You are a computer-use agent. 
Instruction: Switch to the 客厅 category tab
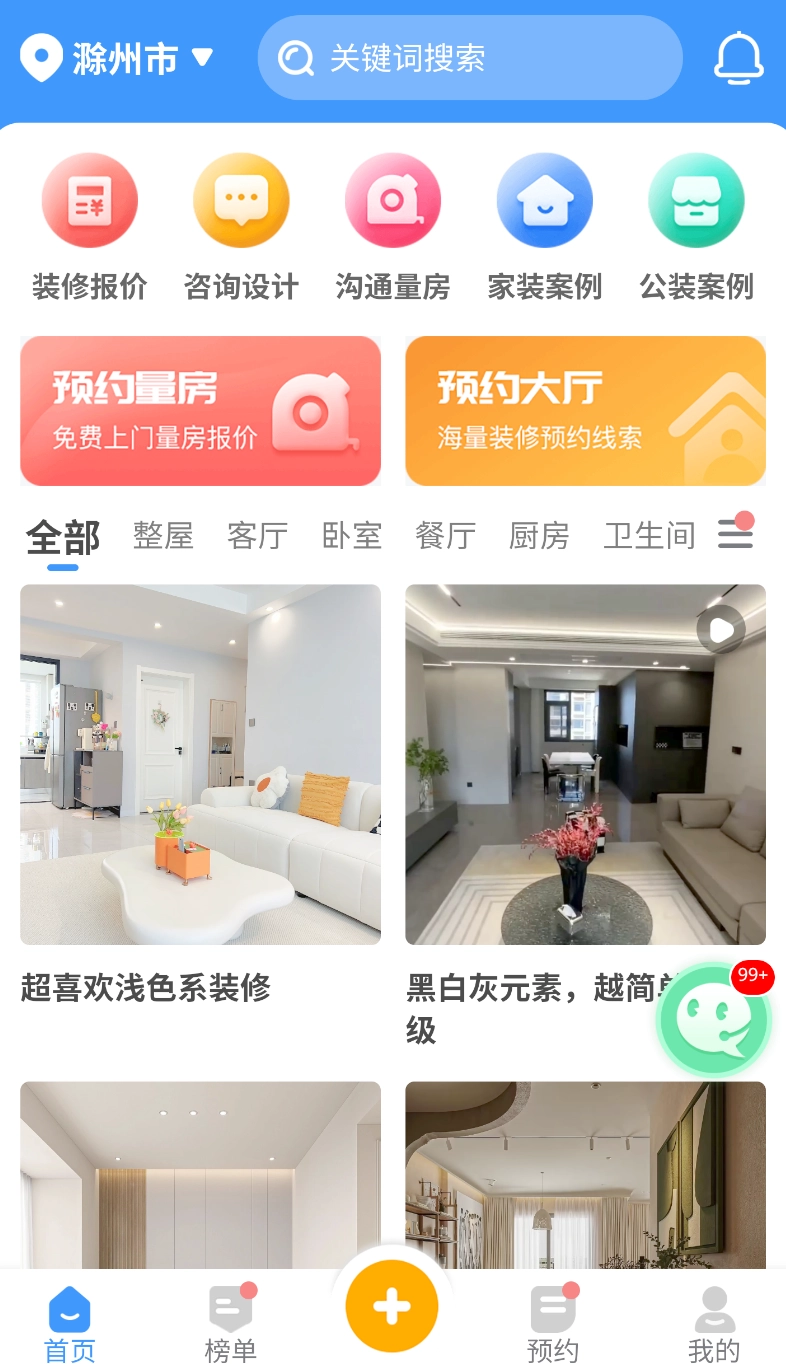tap(257, 536)
